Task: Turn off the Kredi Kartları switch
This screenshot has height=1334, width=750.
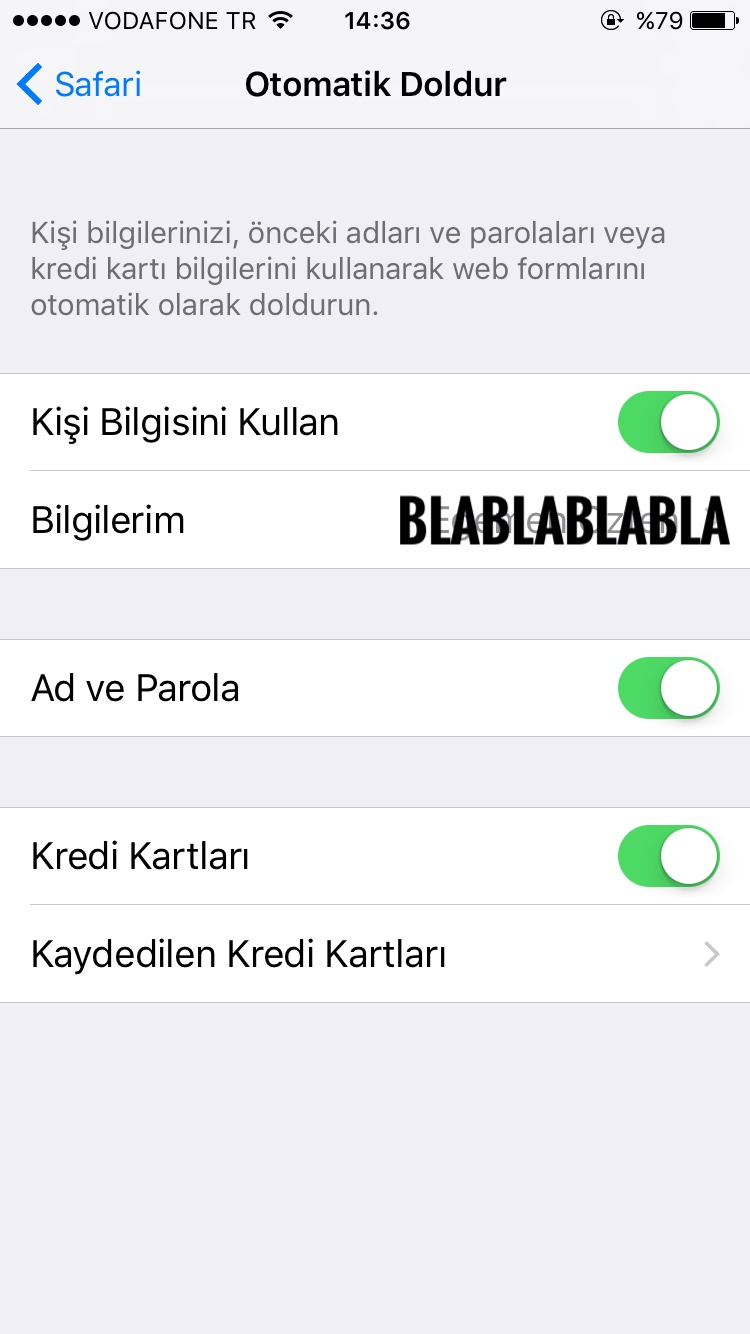Action: pos(669,856)
